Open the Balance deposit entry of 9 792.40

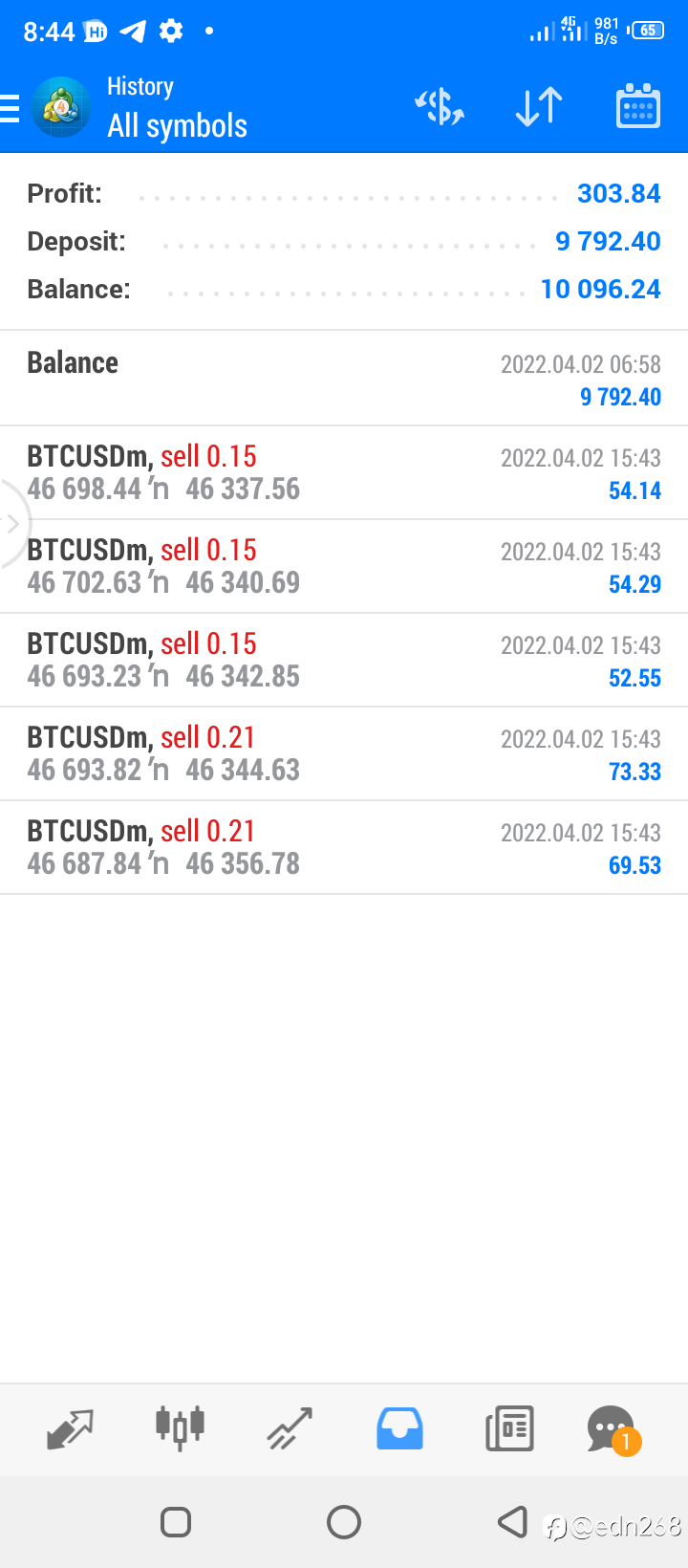pyautogui.click(x=344, y=379)
